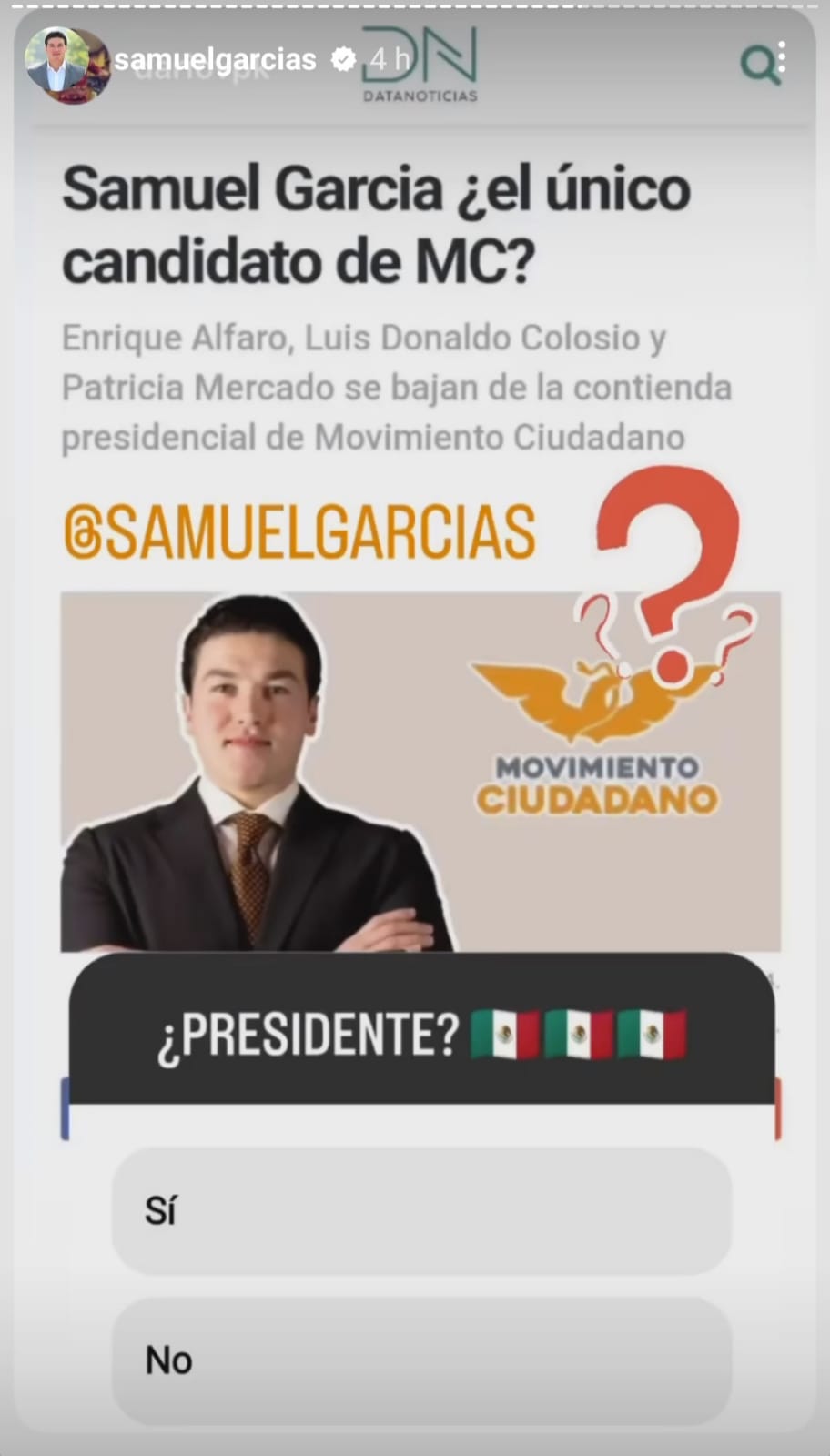Tap the samuelgarcias username at top
The height and width of the screenshot is (1456, 830).
click(x=215, y=60)
